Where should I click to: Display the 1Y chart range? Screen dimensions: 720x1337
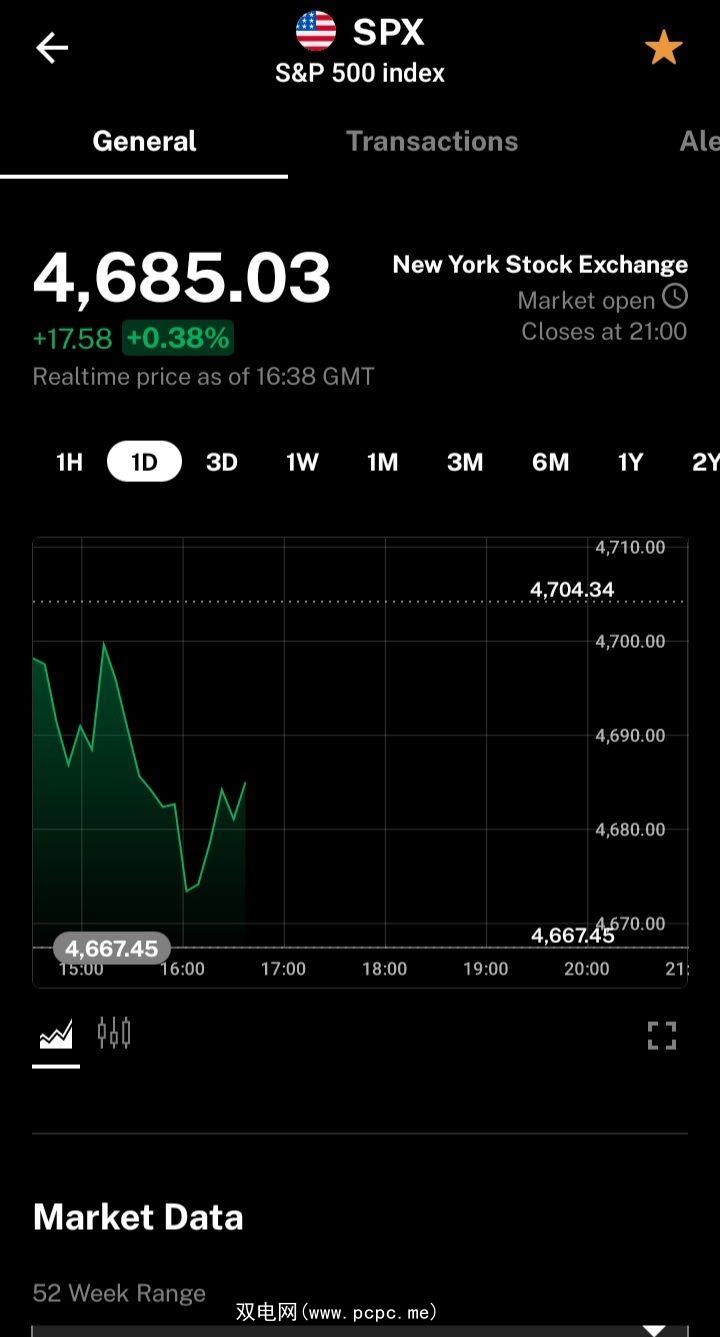click(630, 462)
